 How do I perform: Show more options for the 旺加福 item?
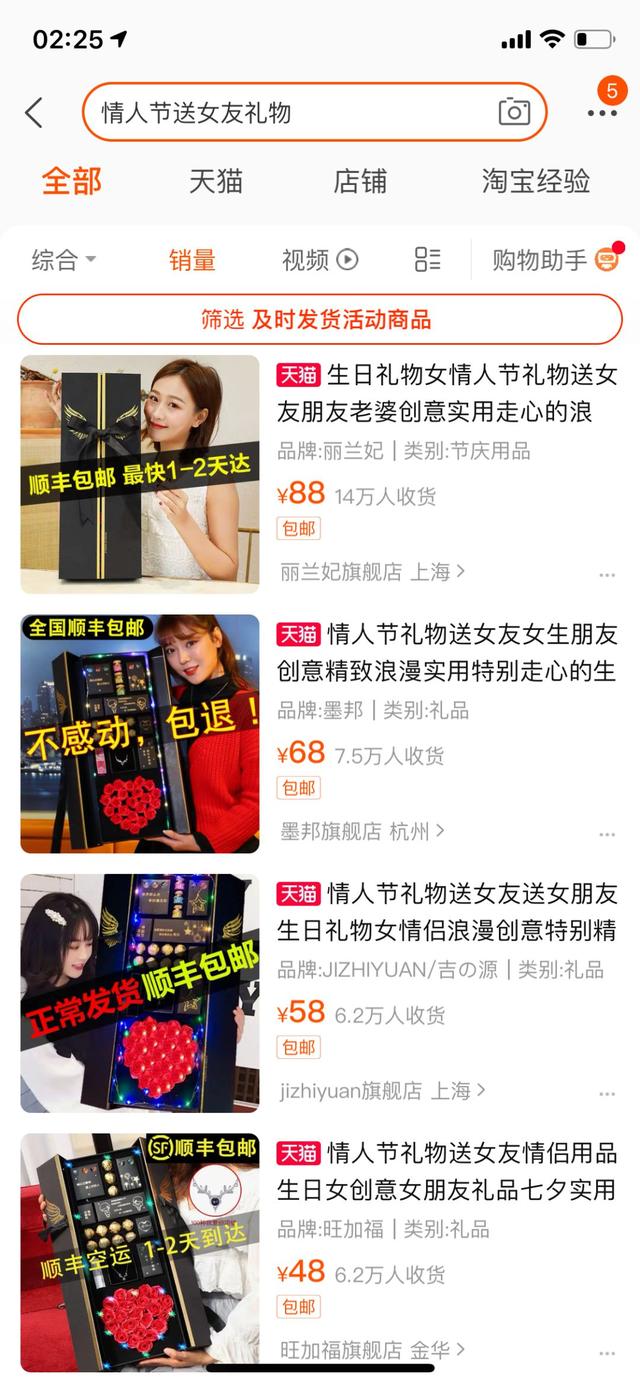click(607, 1351)
